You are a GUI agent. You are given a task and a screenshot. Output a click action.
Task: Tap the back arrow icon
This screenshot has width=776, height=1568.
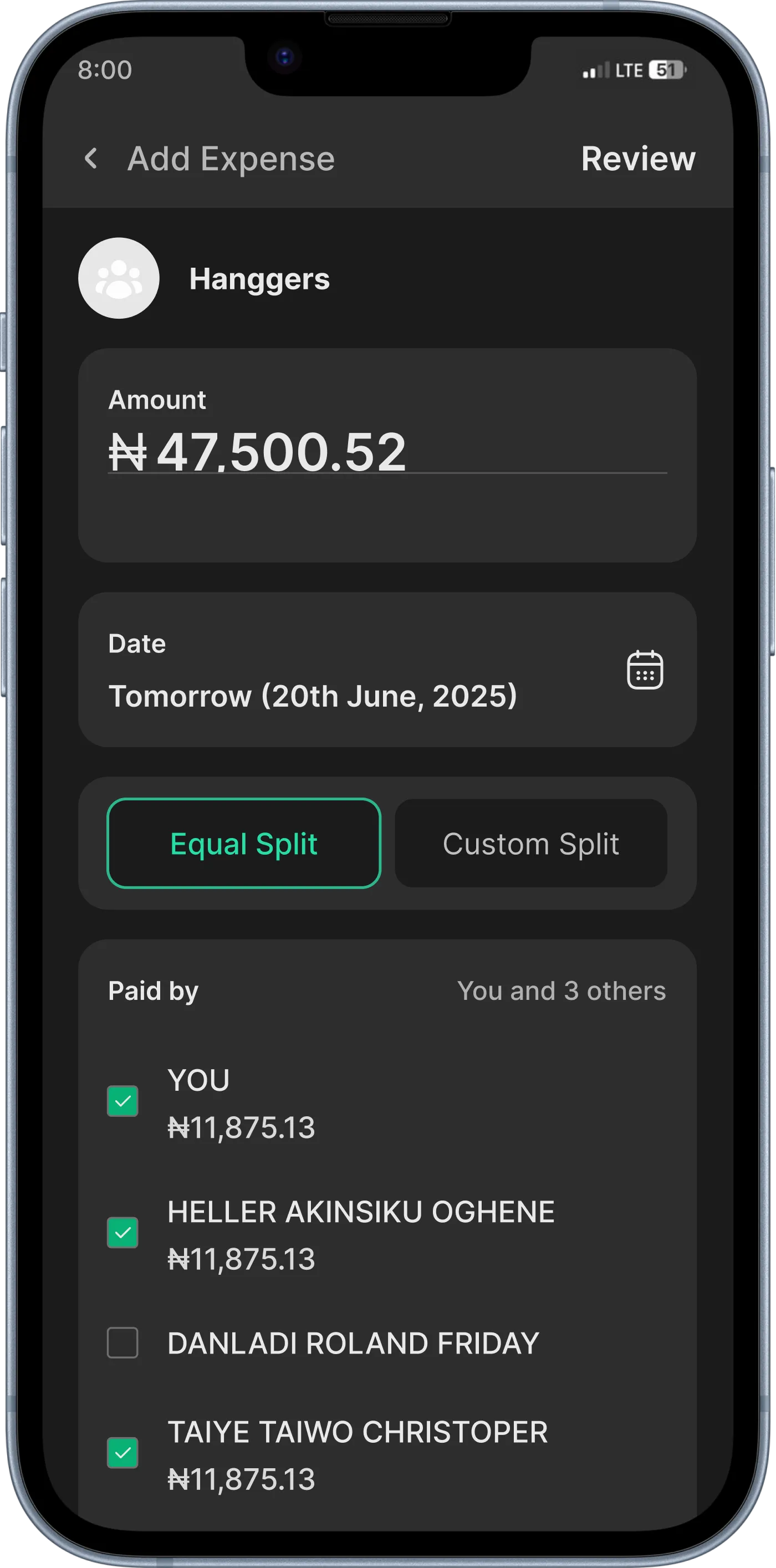(x=91, y=159)
